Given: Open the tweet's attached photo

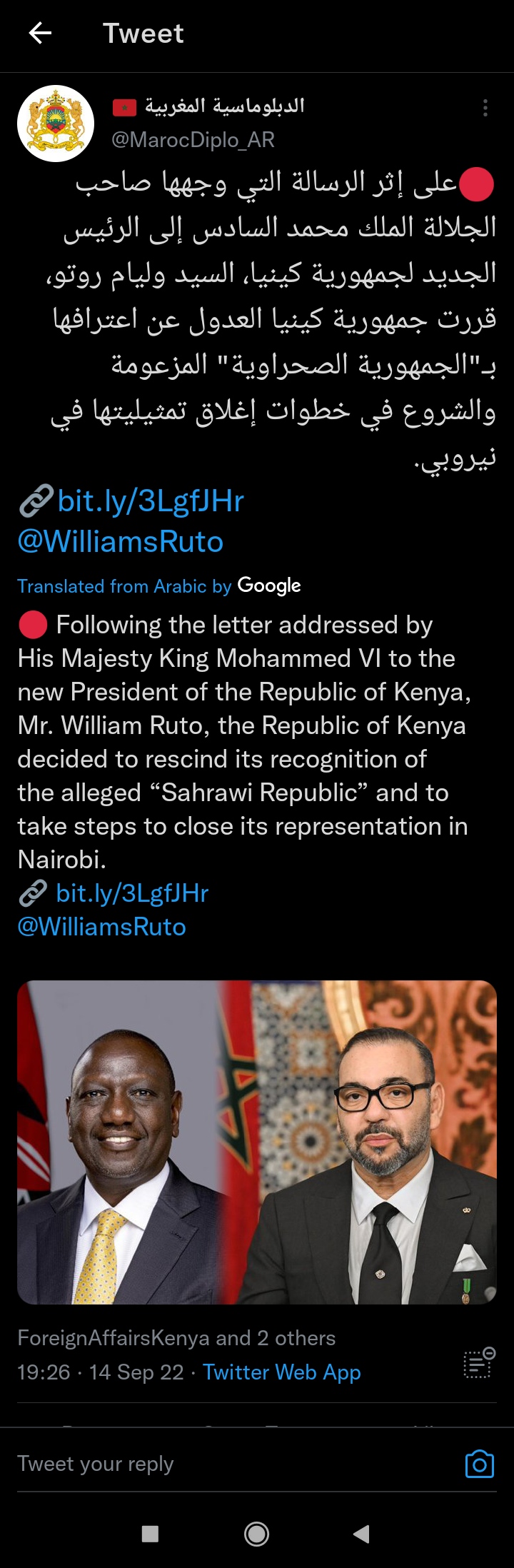Looking at the screenshot, I should click(x=257, y=1142).
